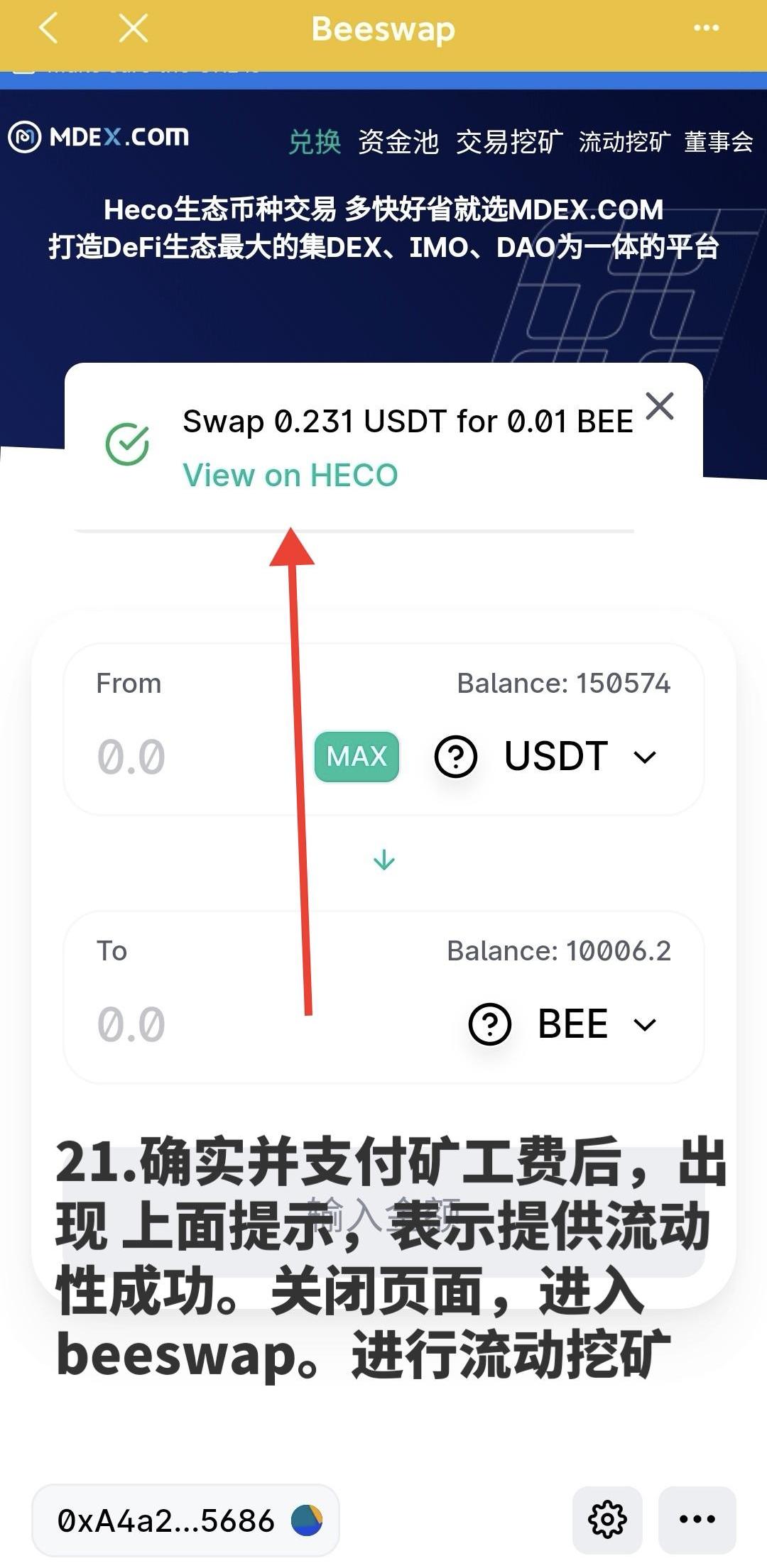Switch to the 兑换 tab
The image size is (767, 1568).
coord(315,142)
